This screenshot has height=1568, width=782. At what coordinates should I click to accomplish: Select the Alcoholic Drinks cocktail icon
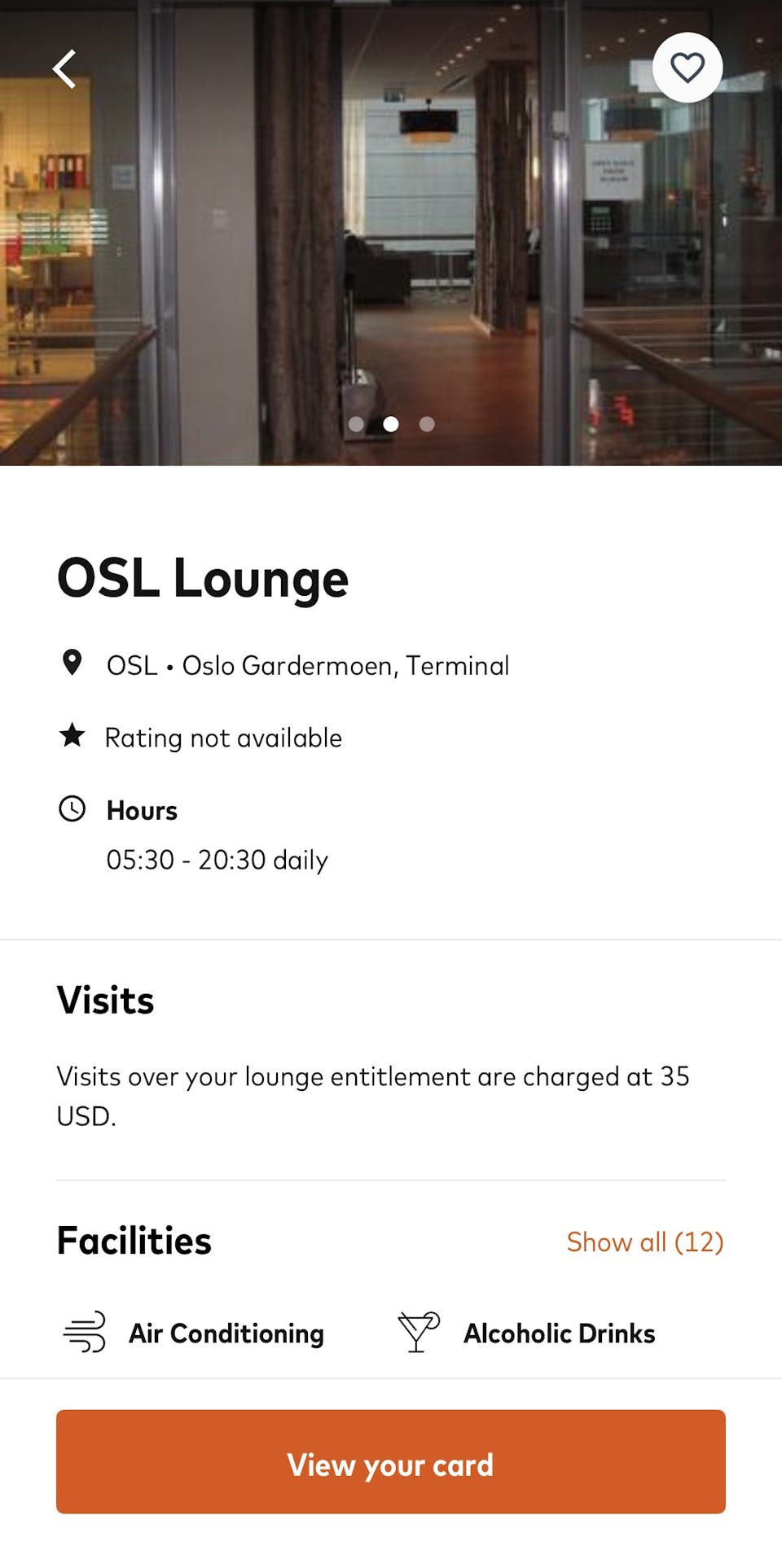[x=418, y=1333]
